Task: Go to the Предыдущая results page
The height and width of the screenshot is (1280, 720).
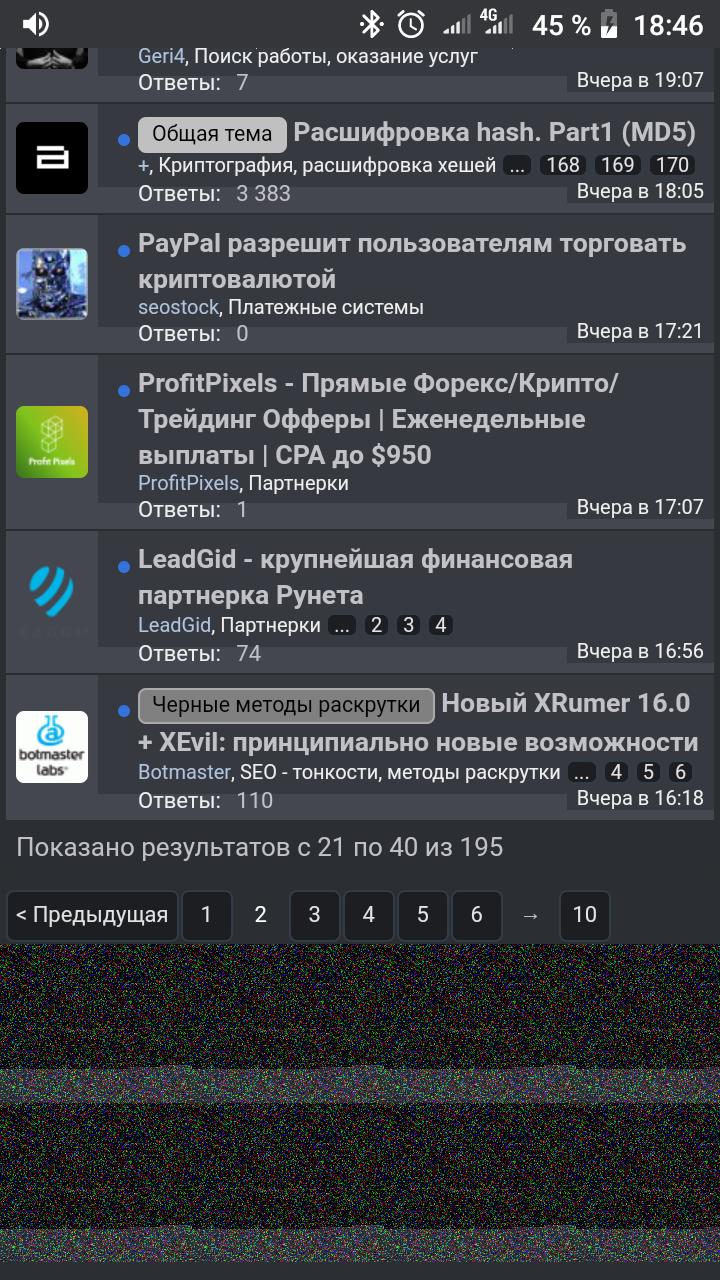Action: coord(92,914)
